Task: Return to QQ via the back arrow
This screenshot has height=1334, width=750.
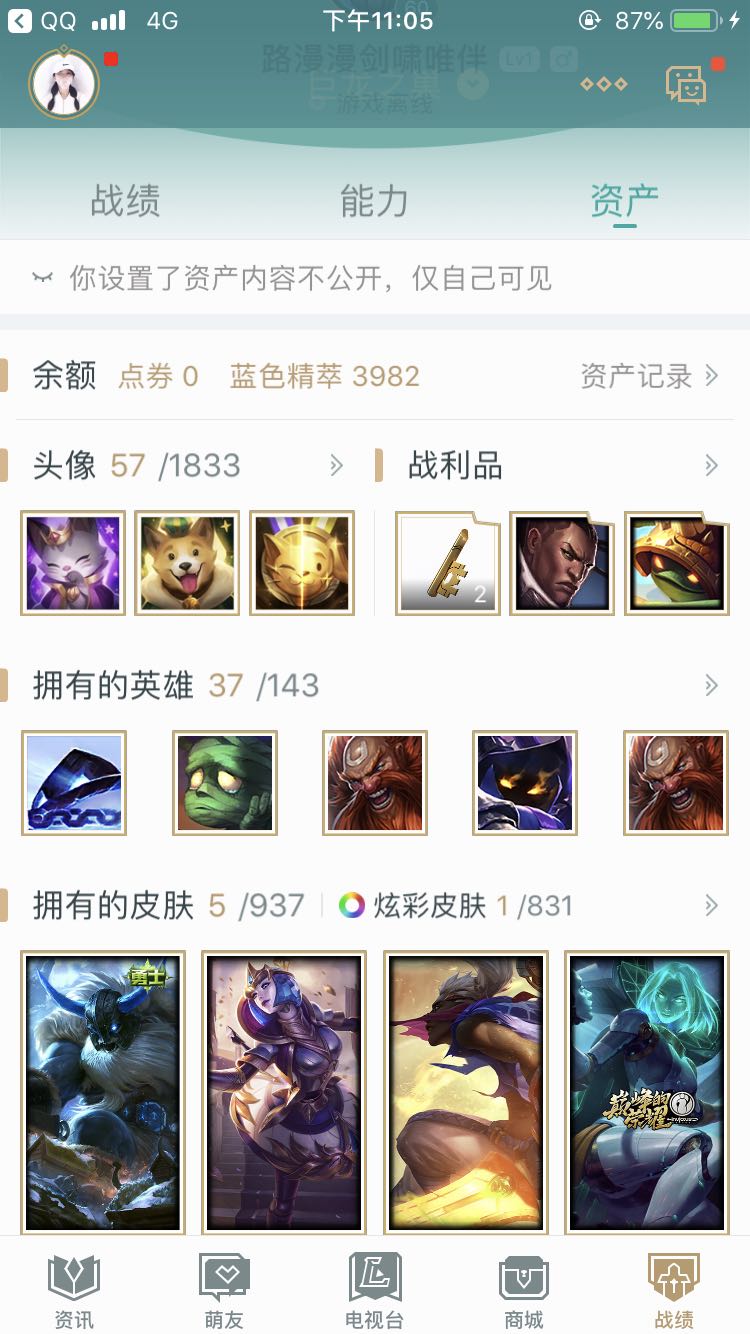Action: 20,20
